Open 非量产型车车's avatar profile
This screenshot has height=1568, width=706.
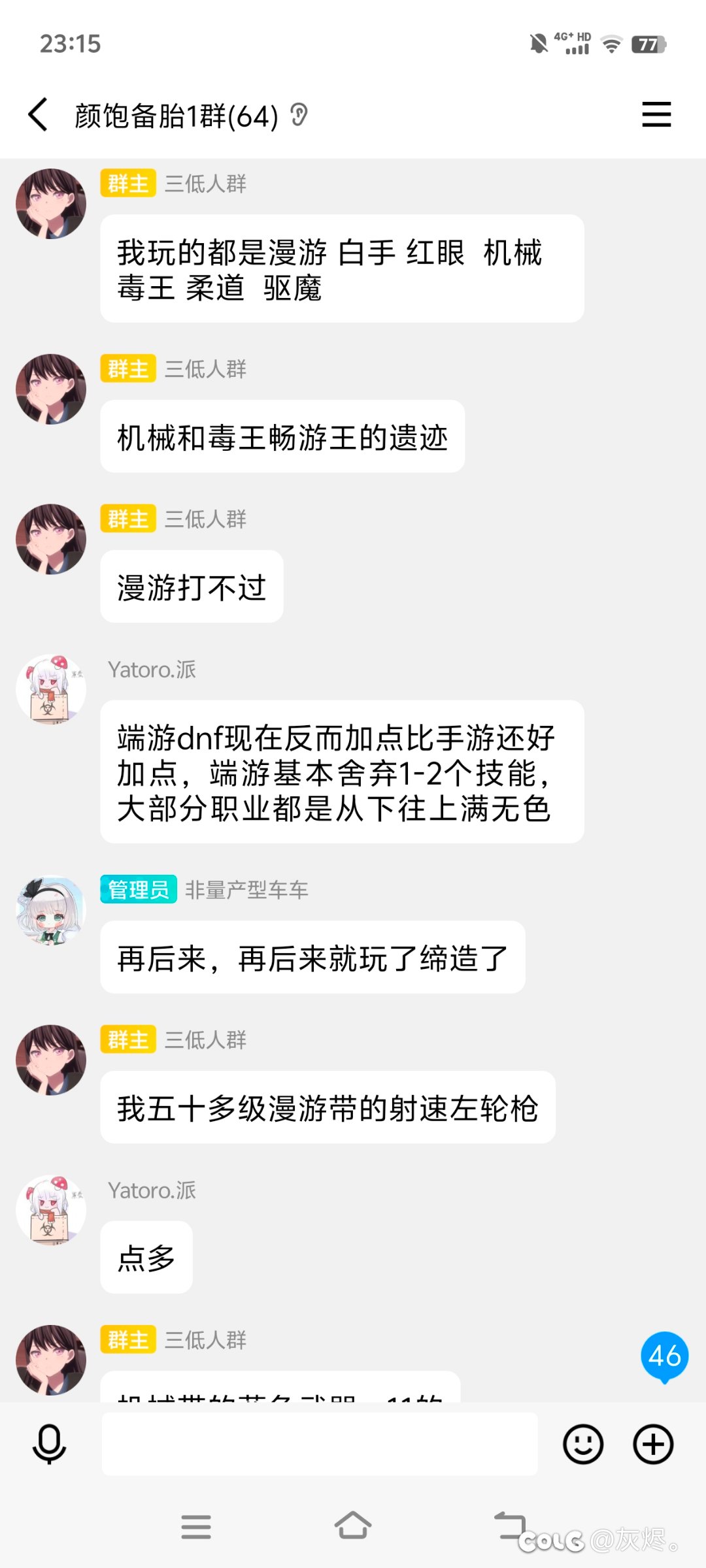51,911
